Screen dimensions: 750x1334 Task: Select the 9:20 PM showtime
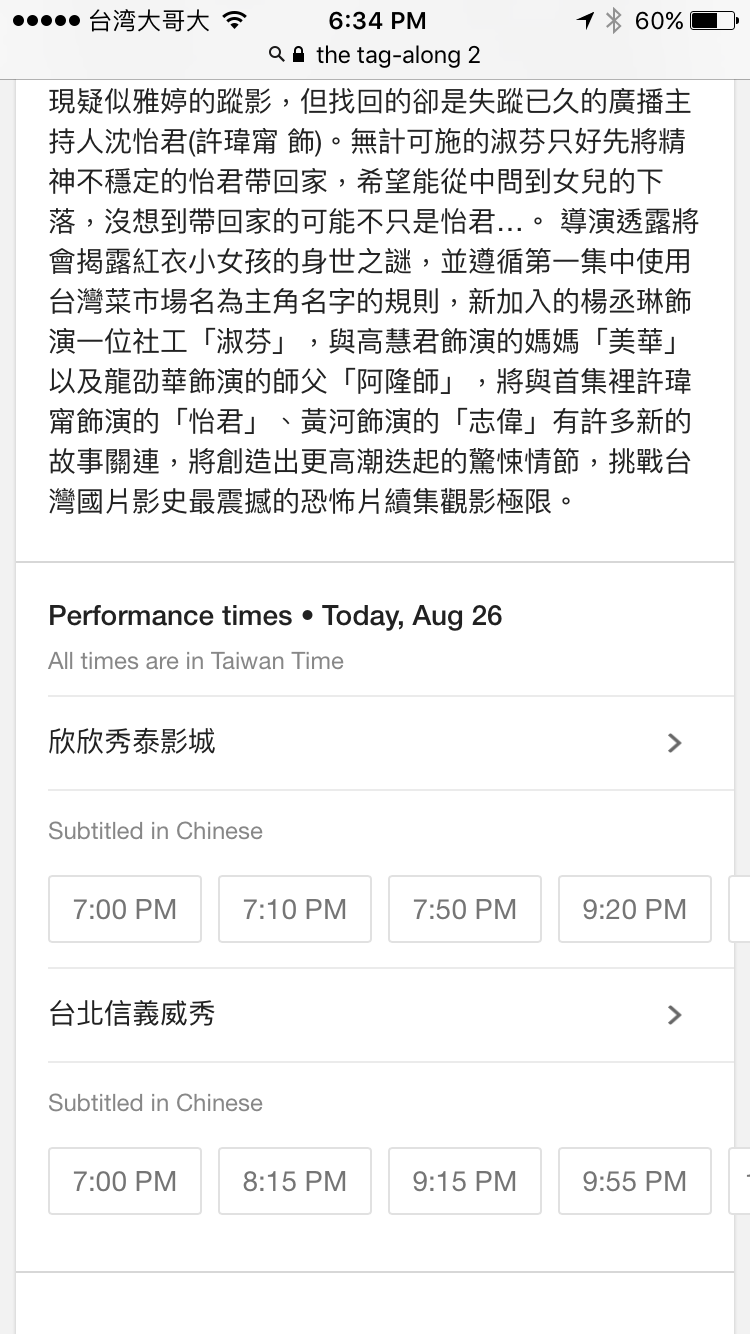click(635, 909)
